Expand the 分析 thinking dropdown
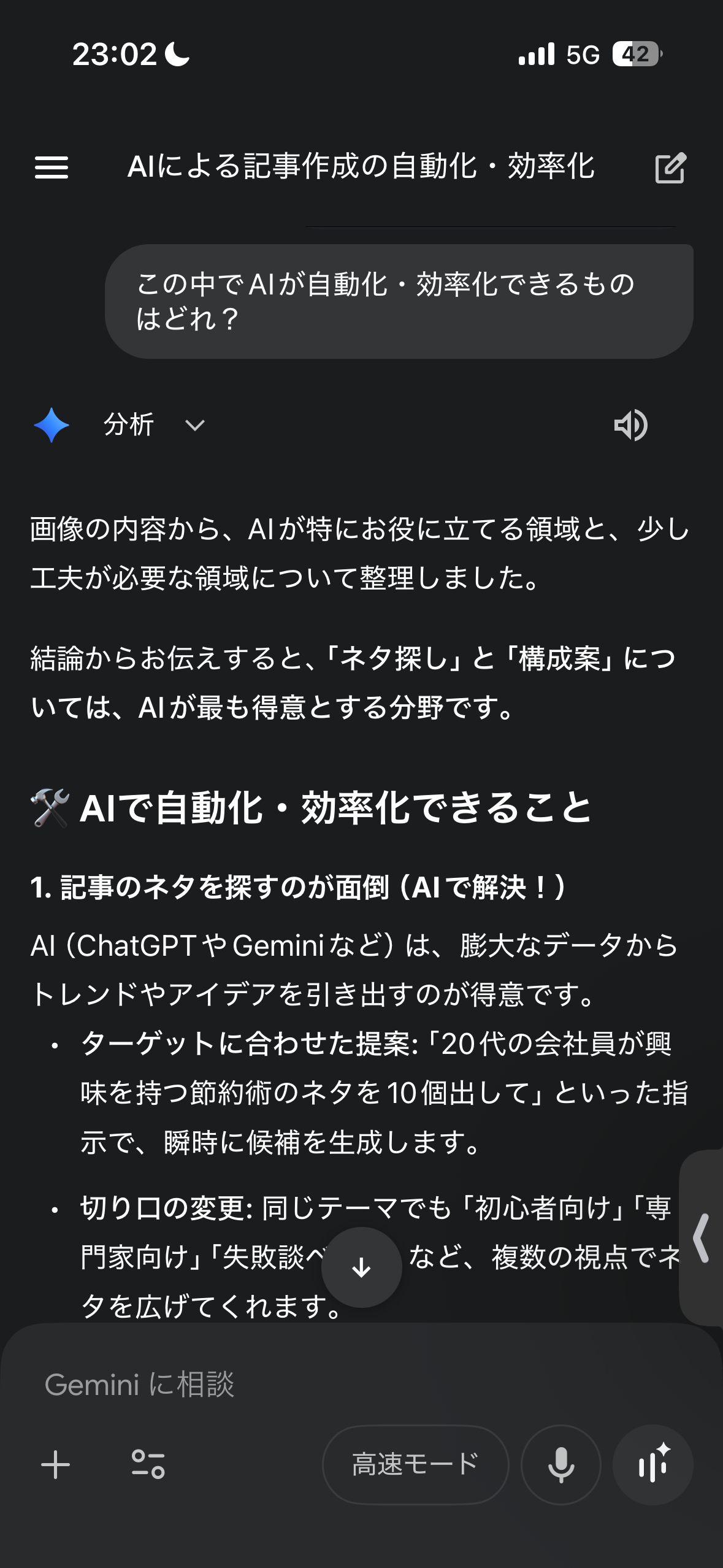 click(x=195, y=425)
